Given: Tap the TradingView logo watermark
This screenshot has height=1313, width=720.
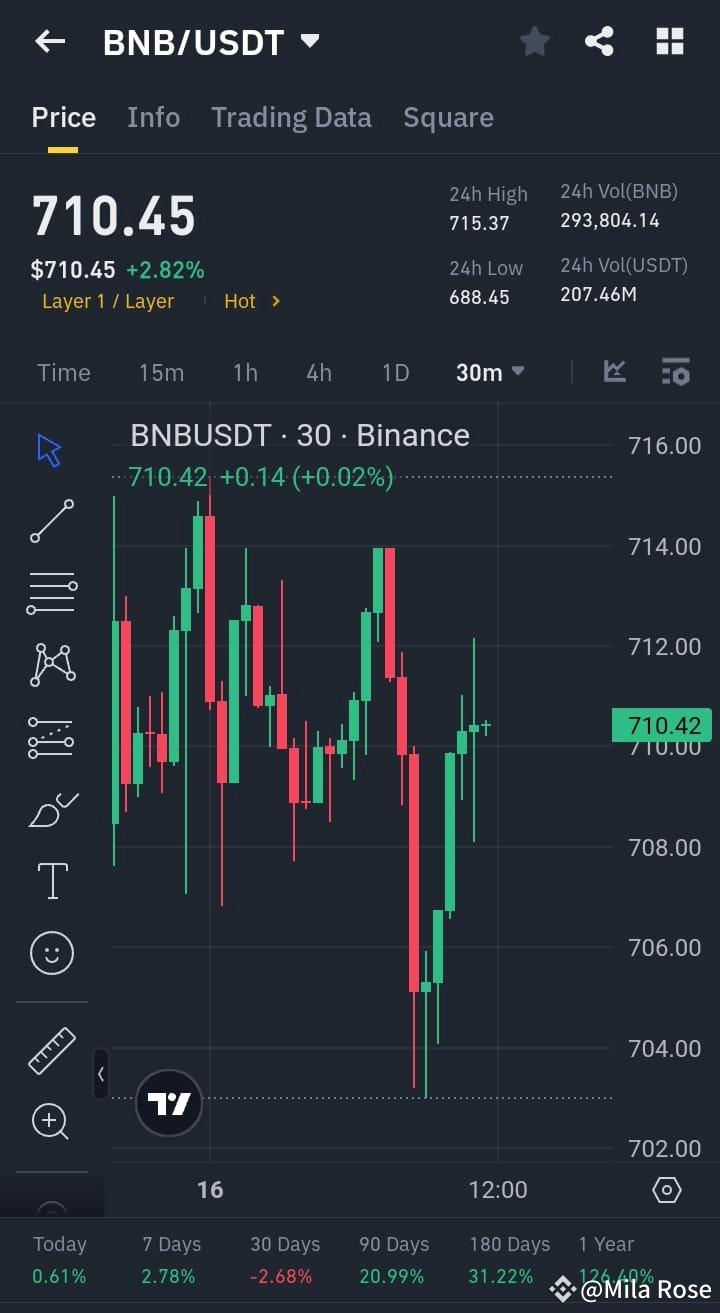Looking at the screenshot, I should pyautogui.click(x=168, y=1103).
